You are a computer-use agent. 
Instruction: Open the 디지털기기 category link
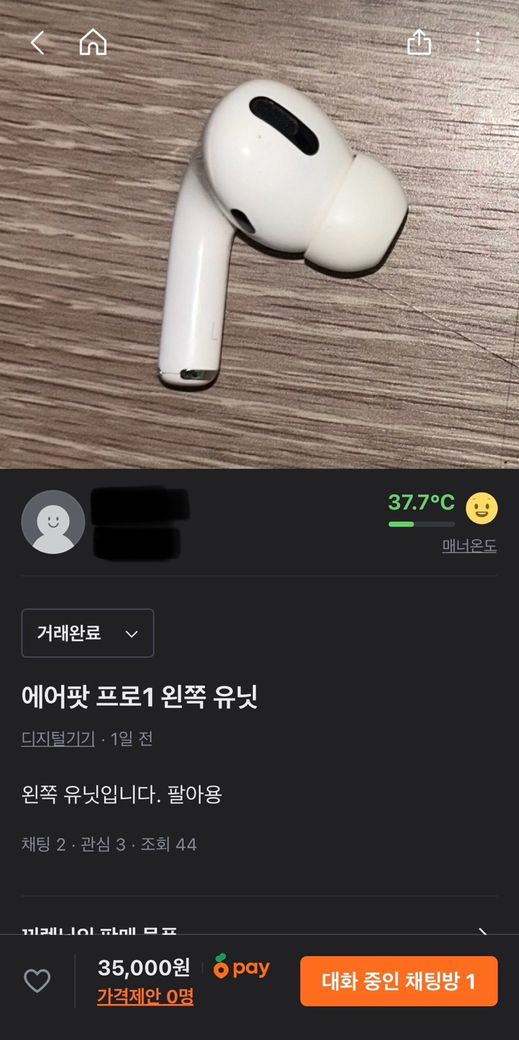(58, 739)
